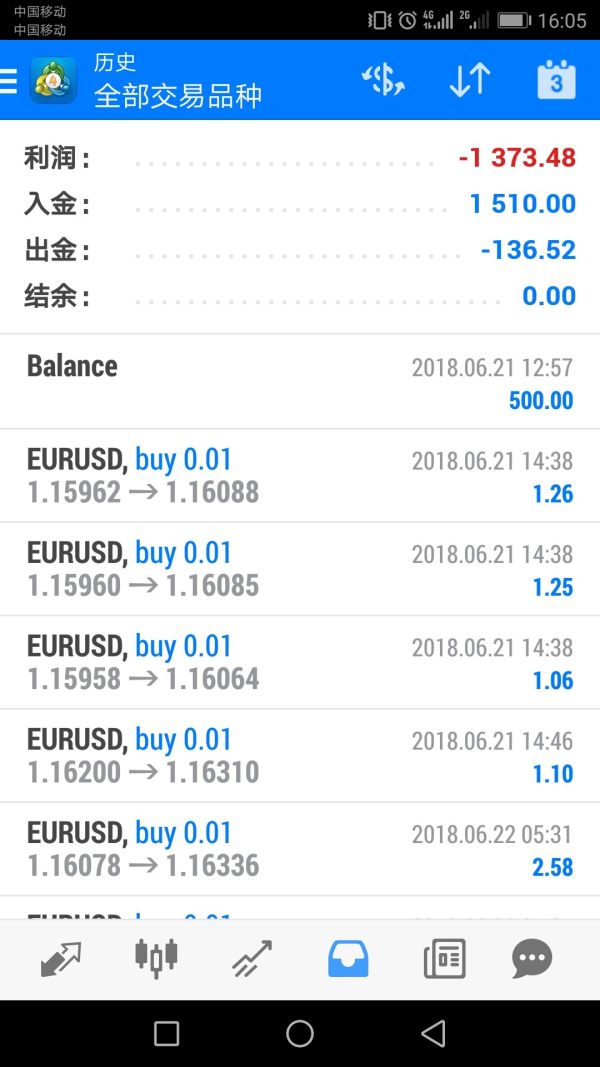600x1067 pixels.
Task: Open EURUSD trade with profit 1.26
Action: pos(300,476)
